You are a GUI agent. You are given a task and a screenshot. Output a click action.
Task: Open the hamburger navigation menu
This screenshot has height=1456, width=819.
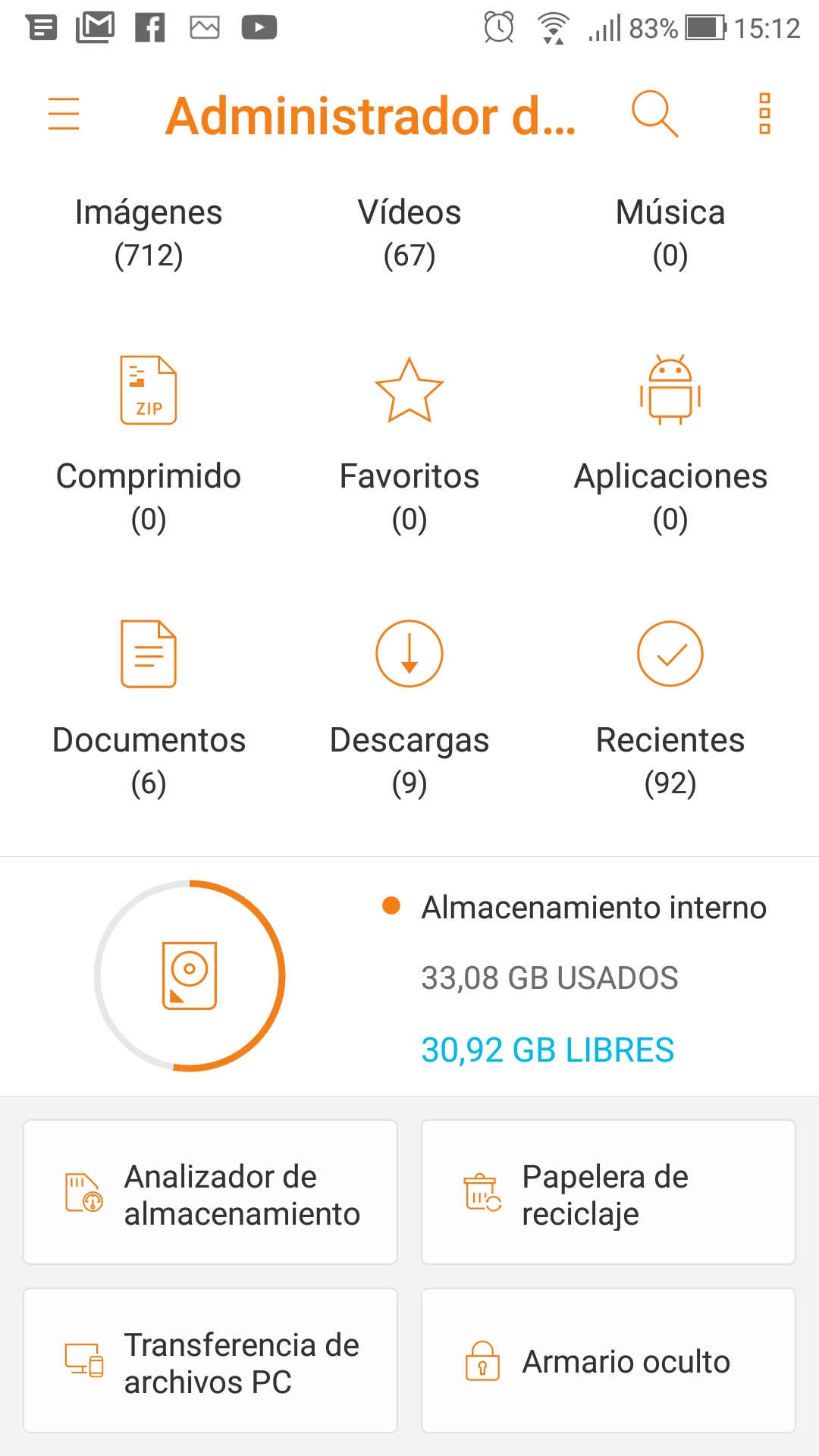[64, 115]
